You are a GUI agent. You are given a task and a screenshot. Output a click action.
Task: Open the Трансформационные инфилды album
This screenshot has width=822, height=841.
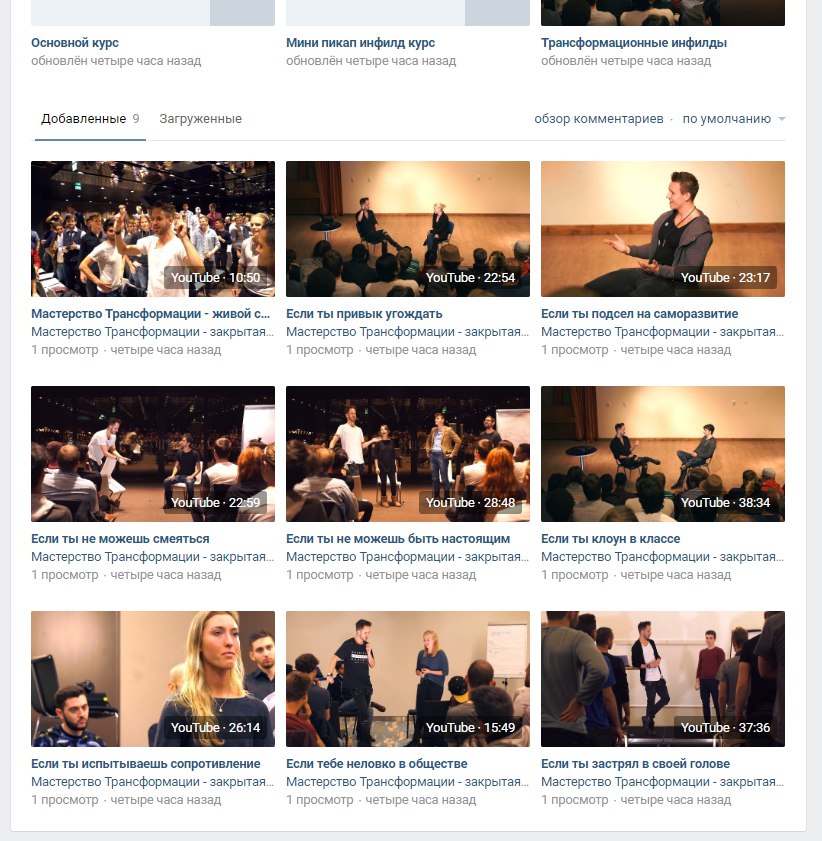(633, 43)
